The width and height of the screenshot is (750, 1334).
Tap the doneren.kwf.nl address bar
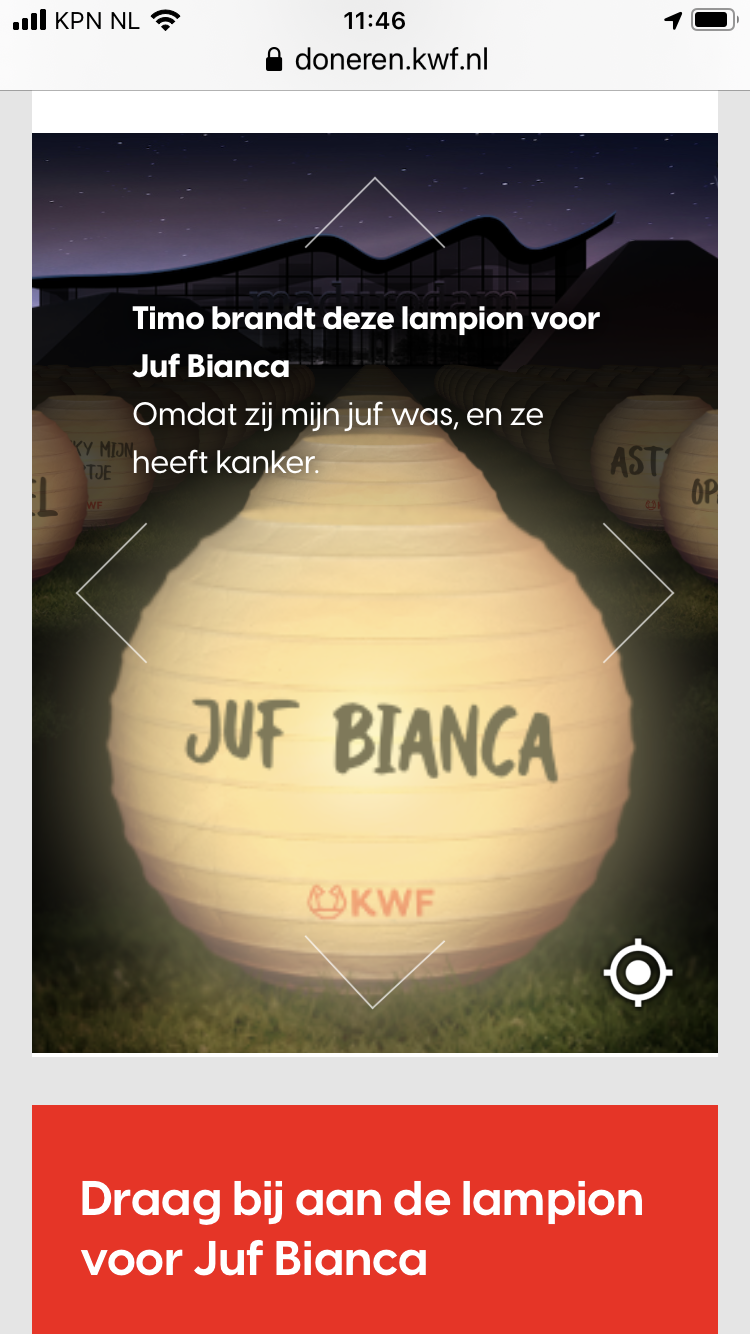[375, 60]
